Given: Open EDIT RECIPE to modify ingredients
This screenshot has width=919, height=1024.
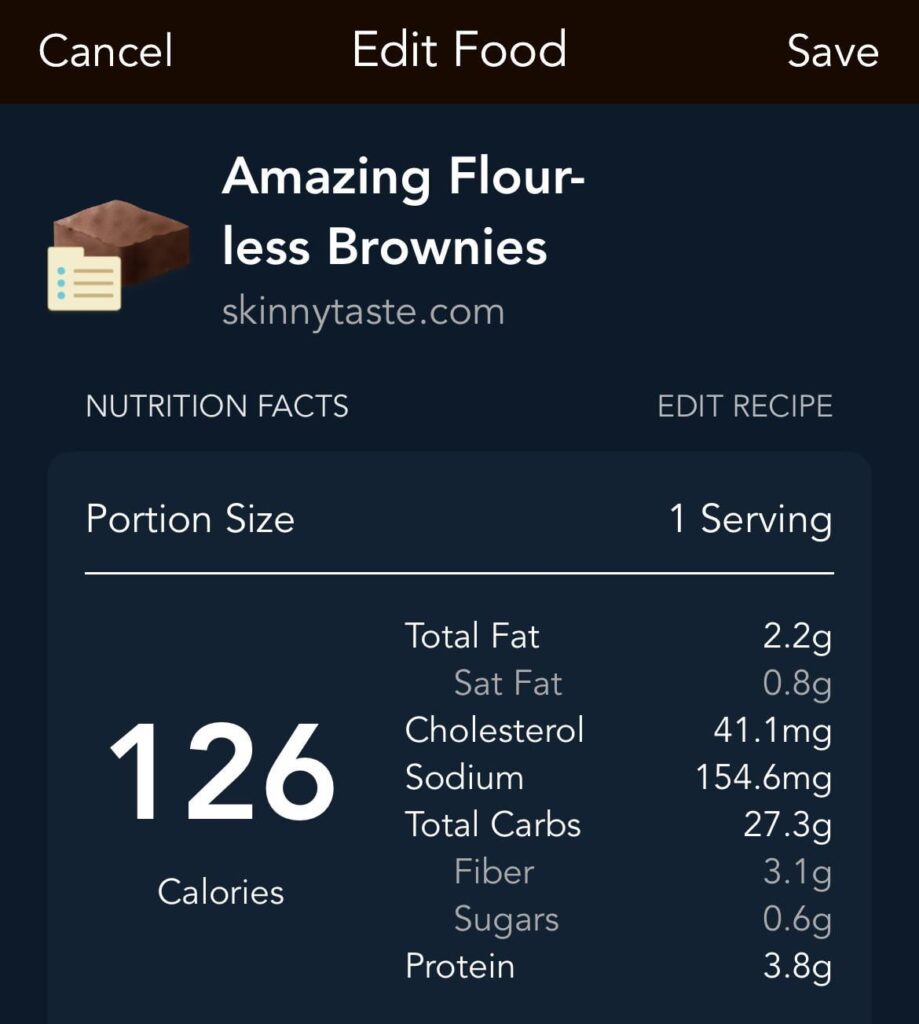Looking at the screenshot, I should click(x=744, y=407).
